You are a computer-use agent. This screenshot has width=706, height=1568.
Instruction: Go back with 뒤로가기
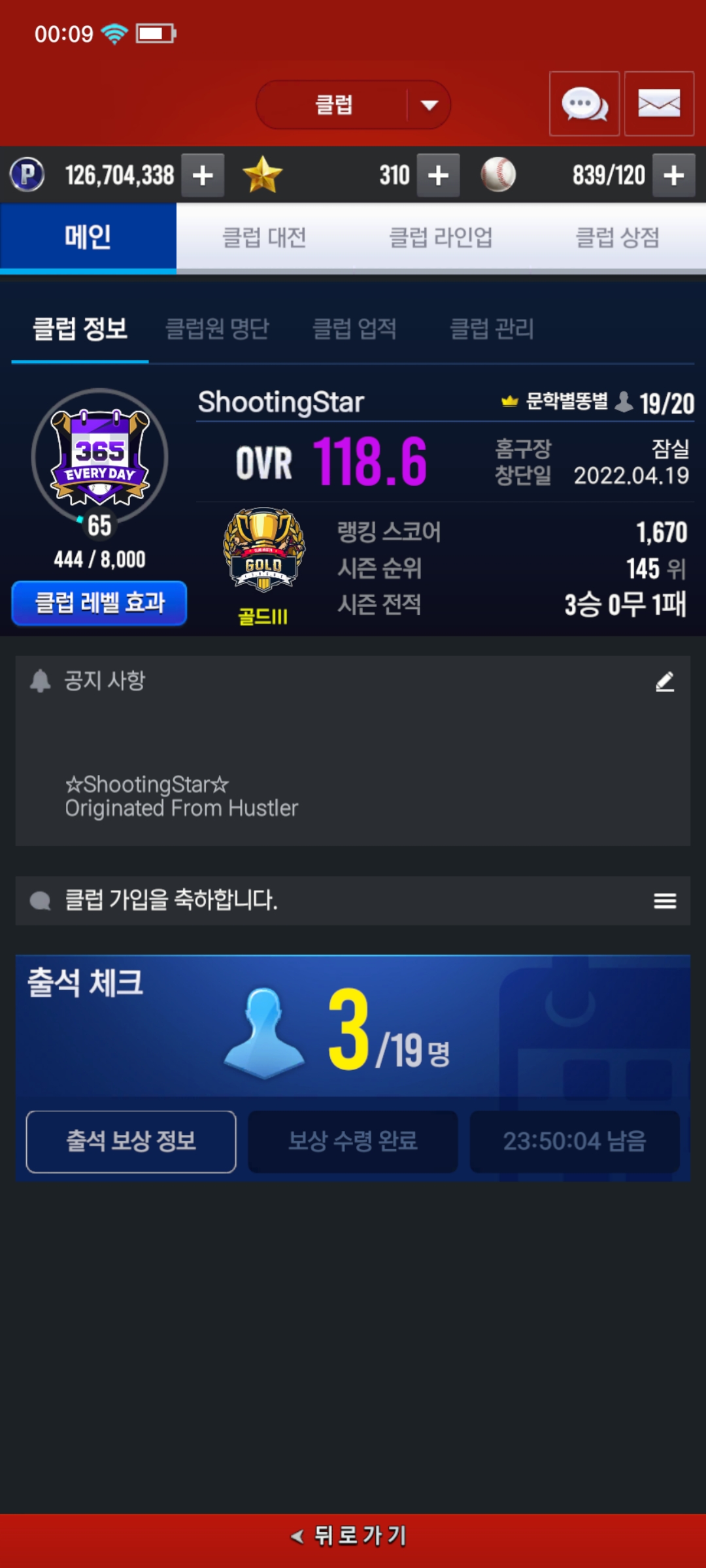tap(353, 1535)
